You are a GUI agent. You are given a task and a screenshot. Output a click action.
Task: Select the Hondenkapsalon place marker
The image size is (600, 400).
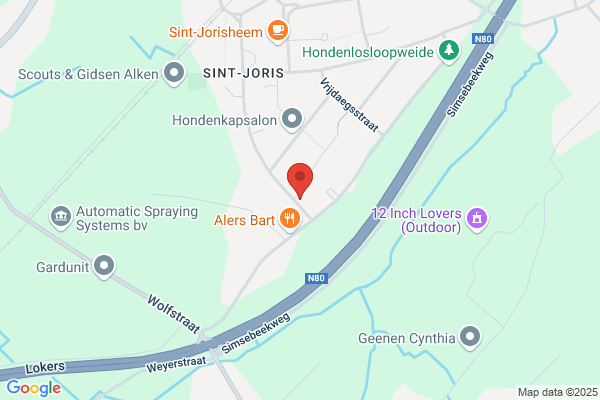tap(292, 120)
